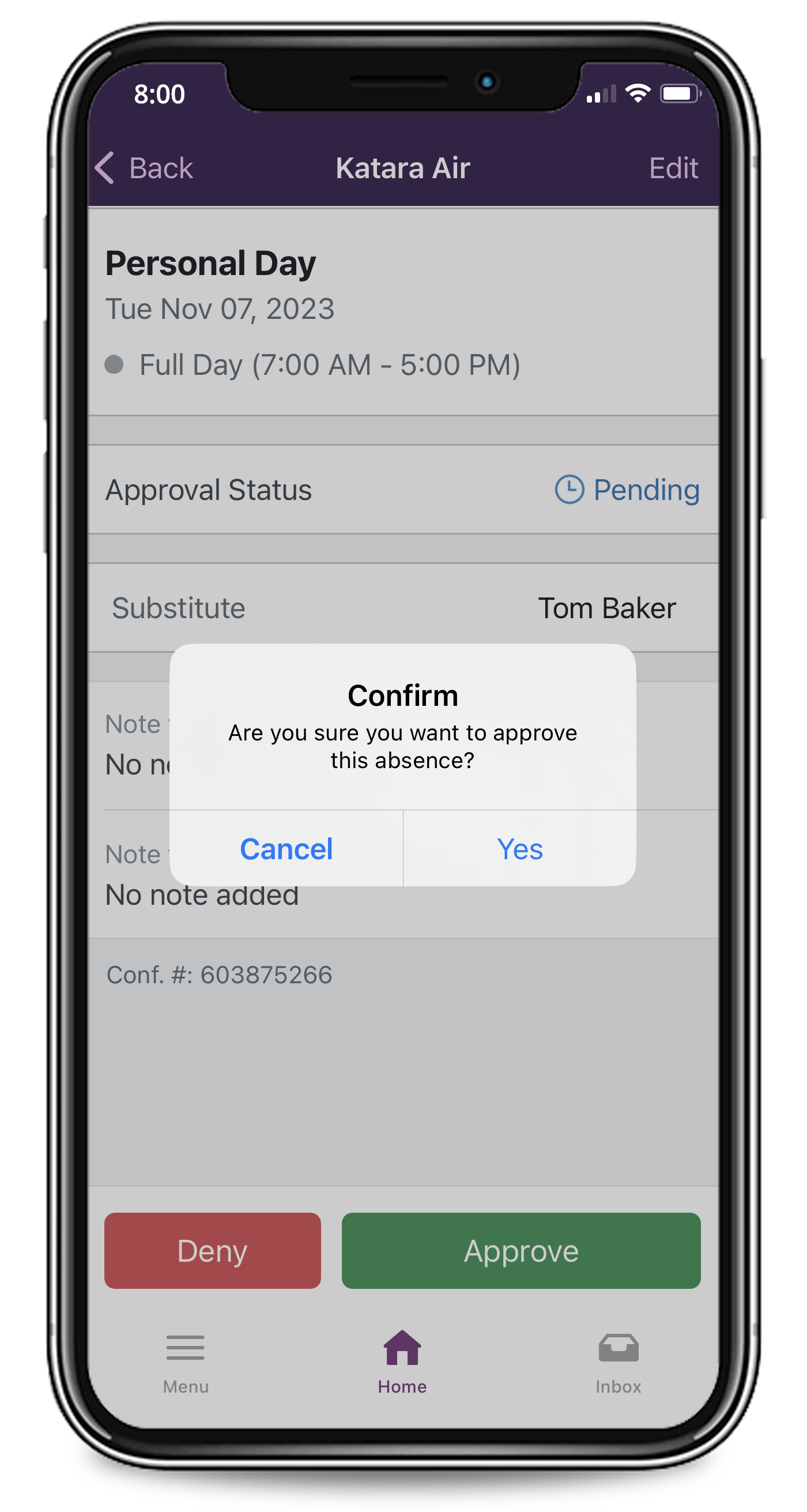Tap the green Approve button
807x1512 pixels.
(521, 1250)
